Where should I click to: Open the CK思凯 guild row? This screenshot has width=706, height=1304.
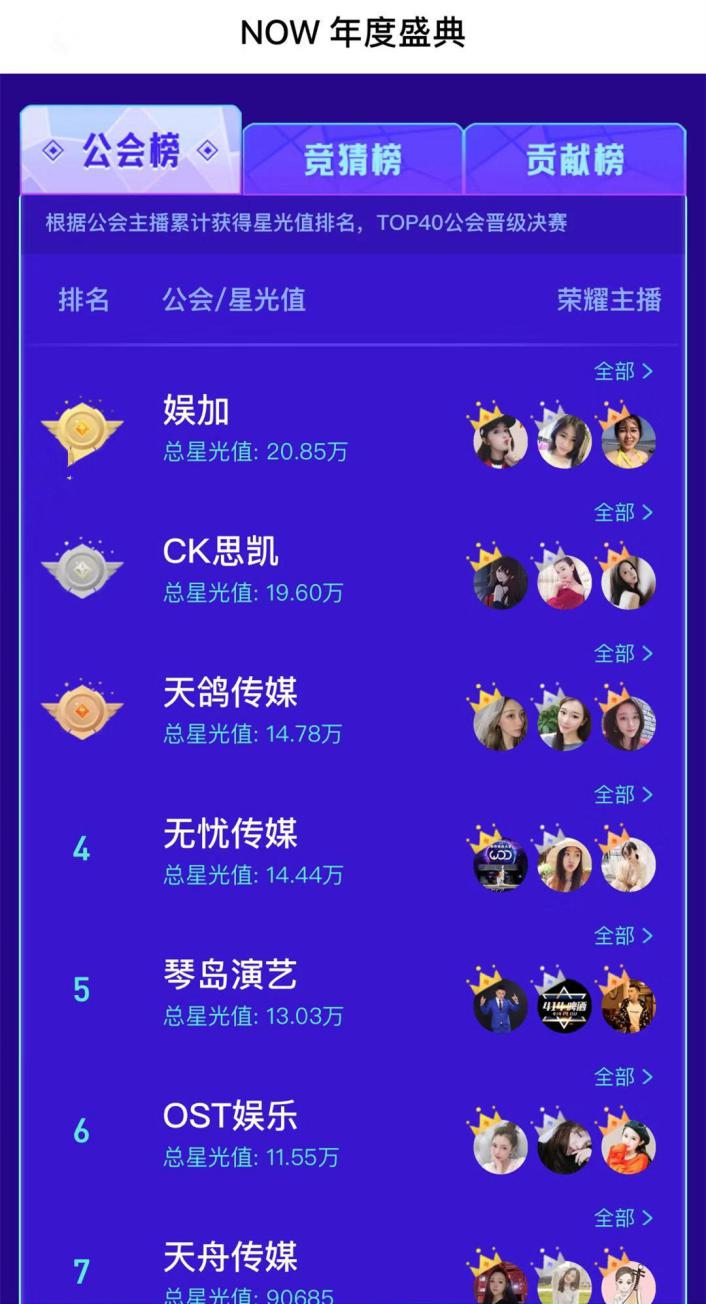[253, 570]
